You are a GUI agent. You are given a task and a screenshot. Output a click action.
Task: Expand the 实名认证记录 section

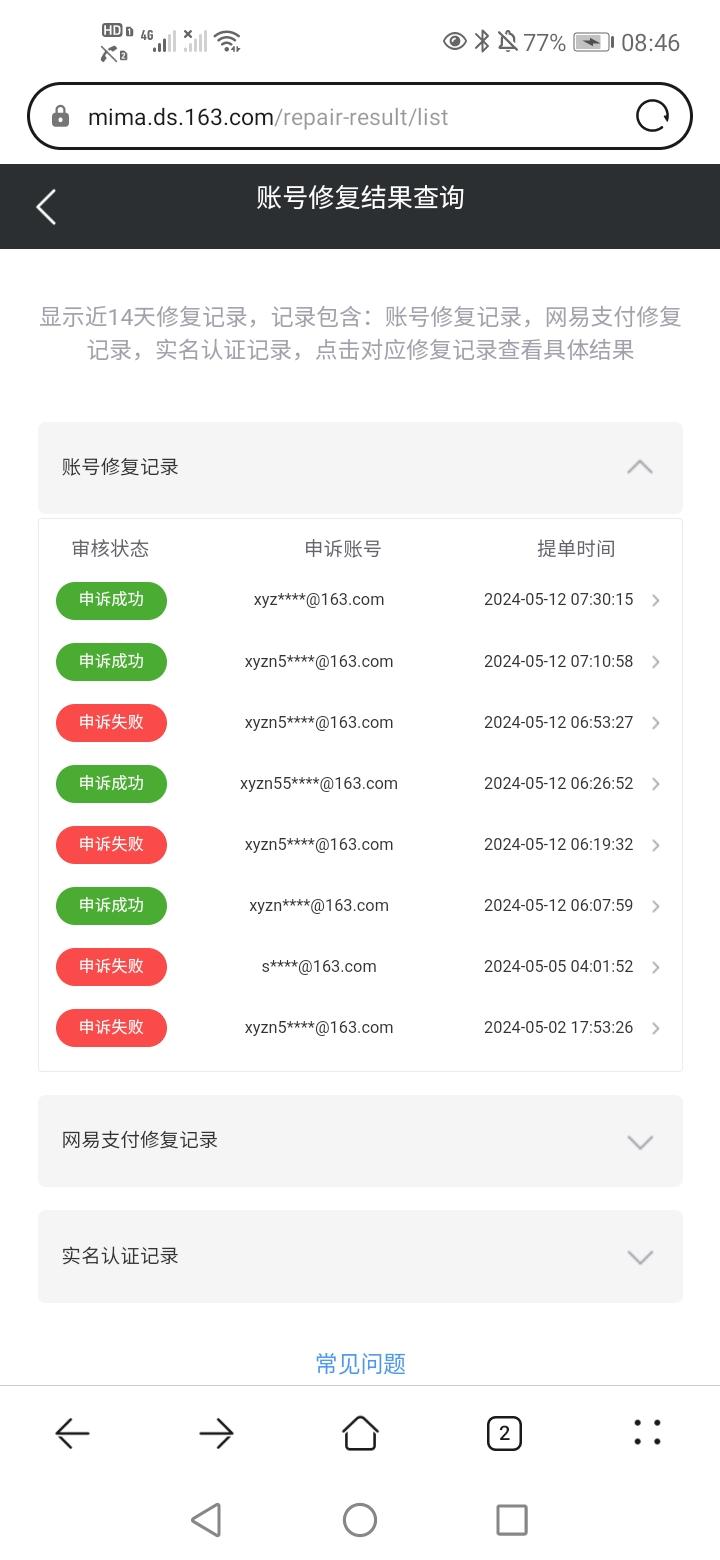(360, 1256)
